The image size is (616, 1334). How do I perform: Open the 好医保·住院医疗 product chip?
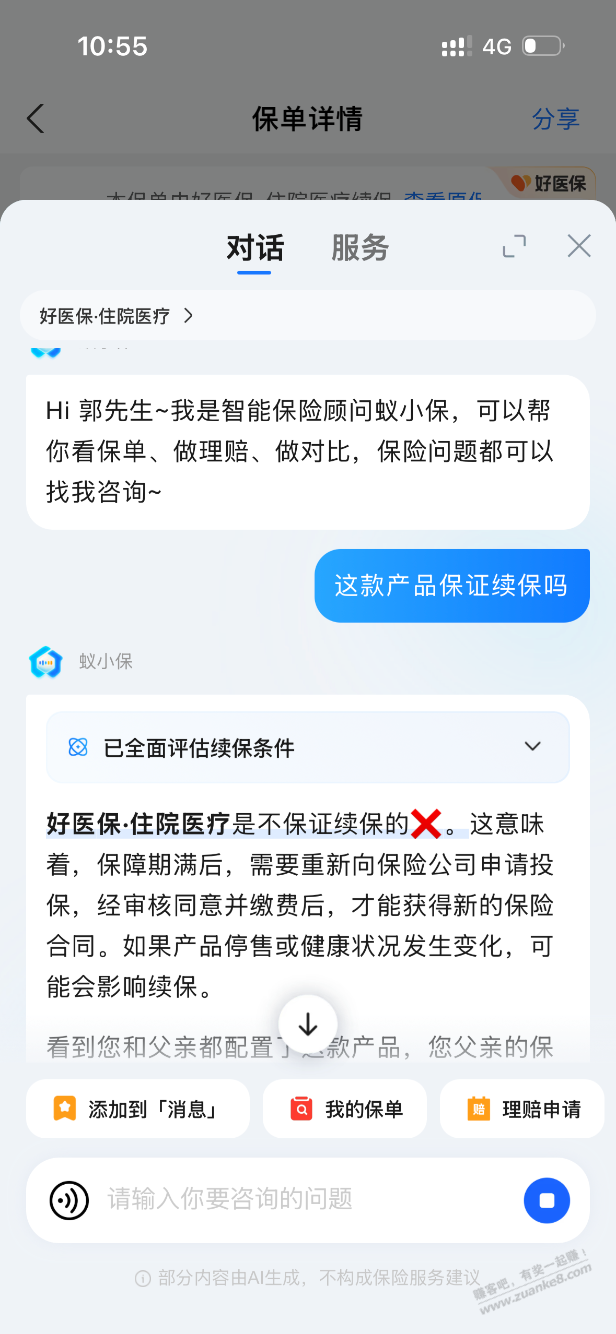116,316
